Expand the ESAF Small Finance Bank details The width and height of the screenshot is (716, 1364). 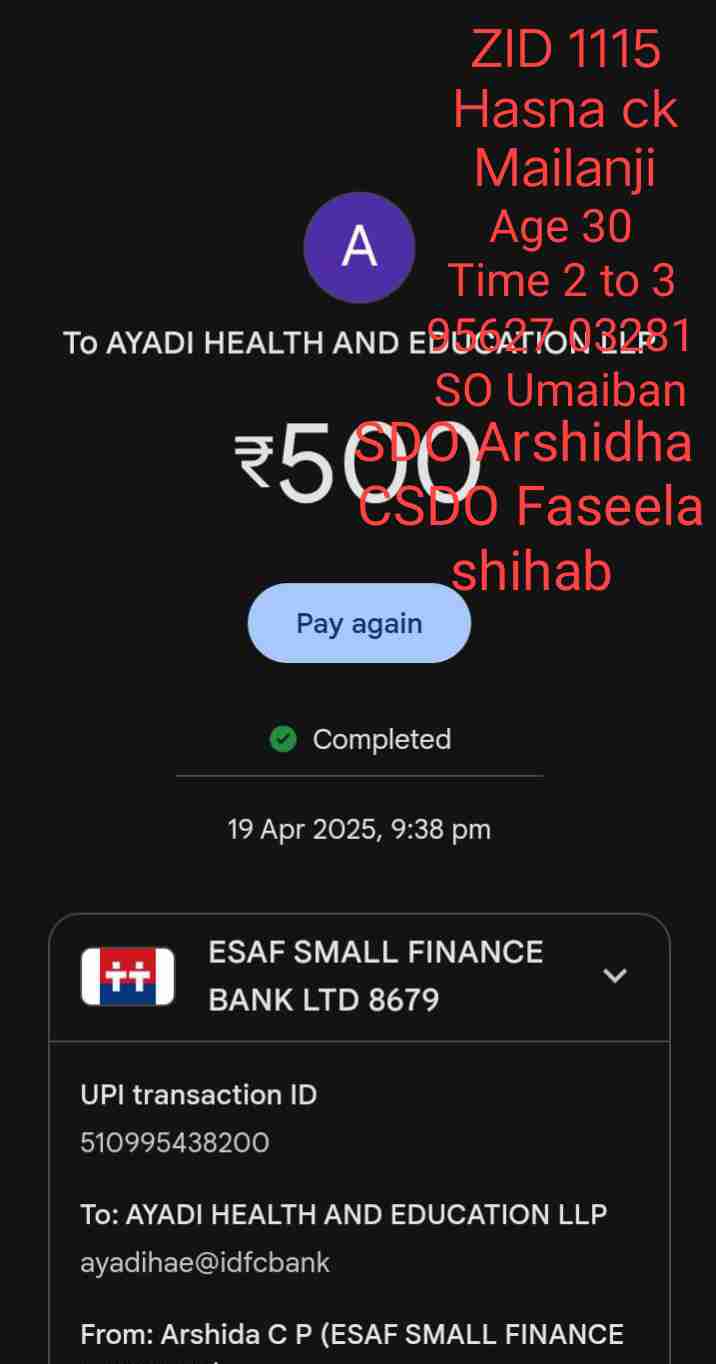[614, 976]
